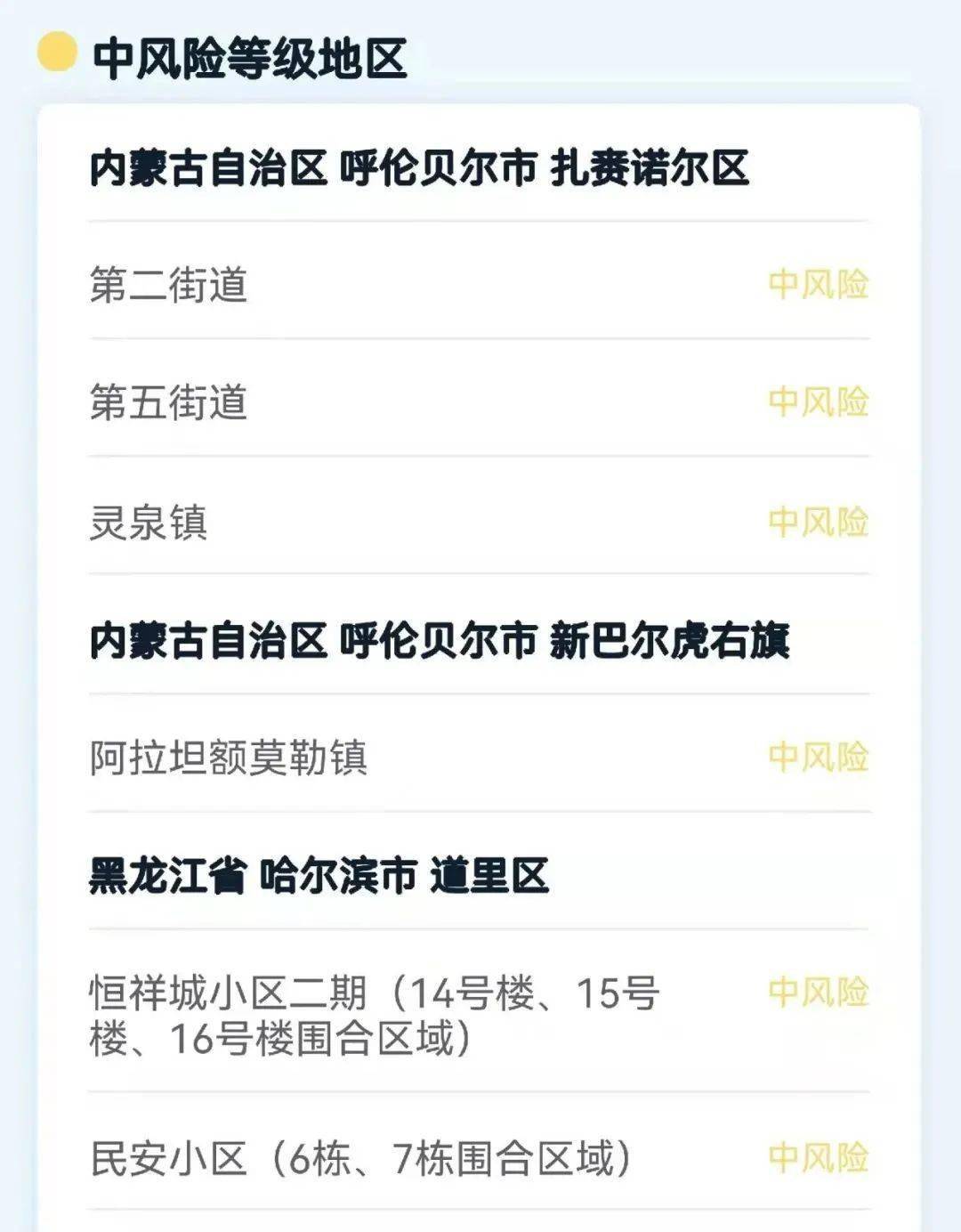Click the 中风险 badge next to 第五街道

(x=819, y=401)
